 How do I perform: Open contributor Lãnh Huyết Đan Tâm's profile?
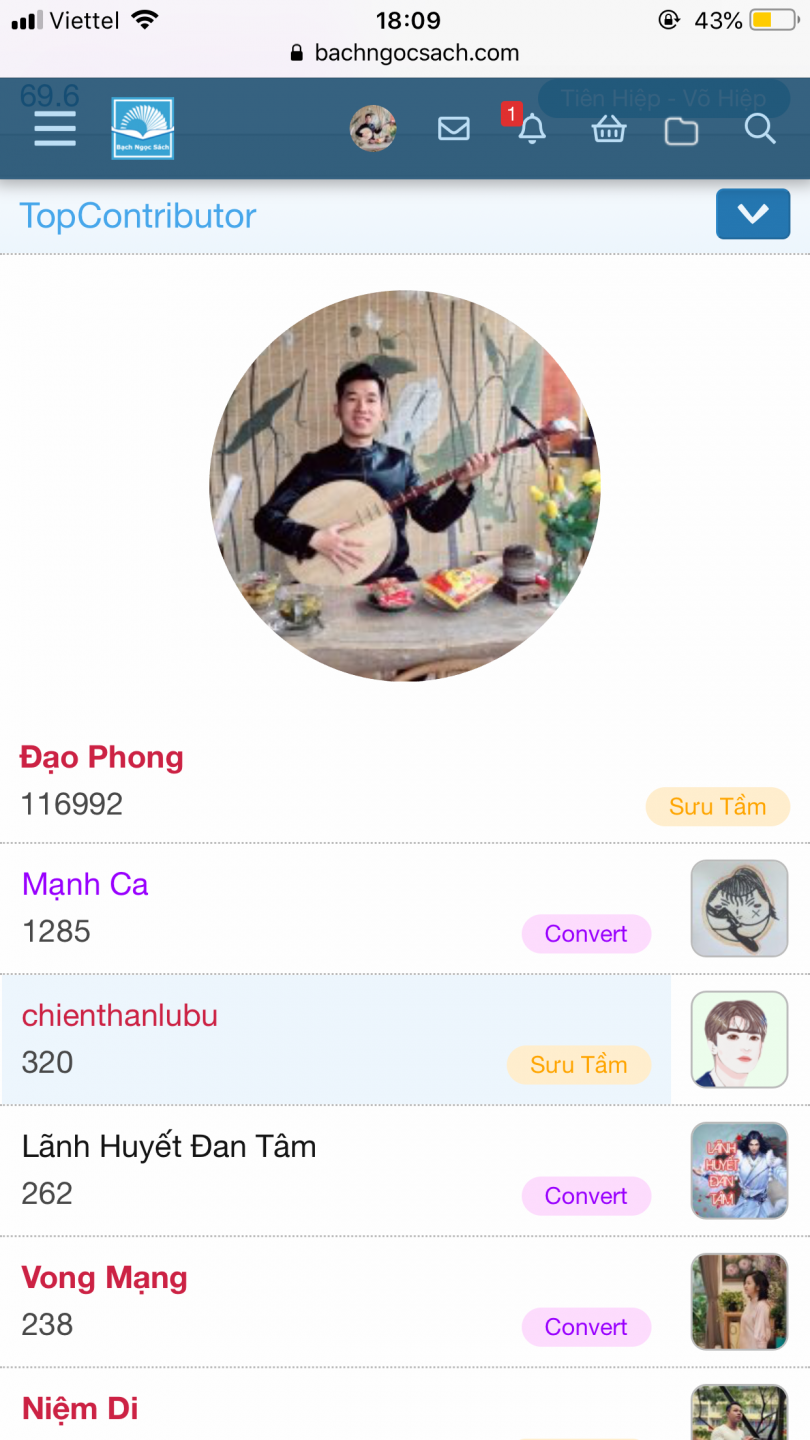[x=168, y=1146]
